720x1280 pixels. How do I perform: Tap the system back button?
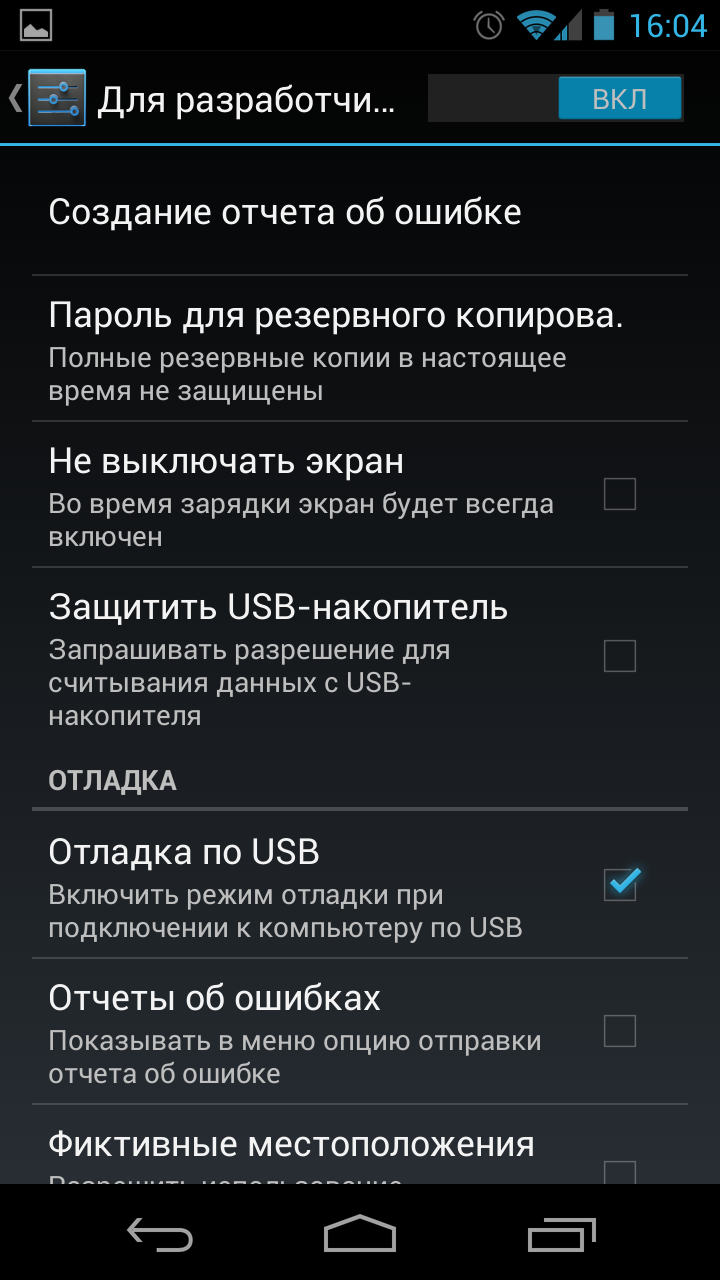point(160,1234)
